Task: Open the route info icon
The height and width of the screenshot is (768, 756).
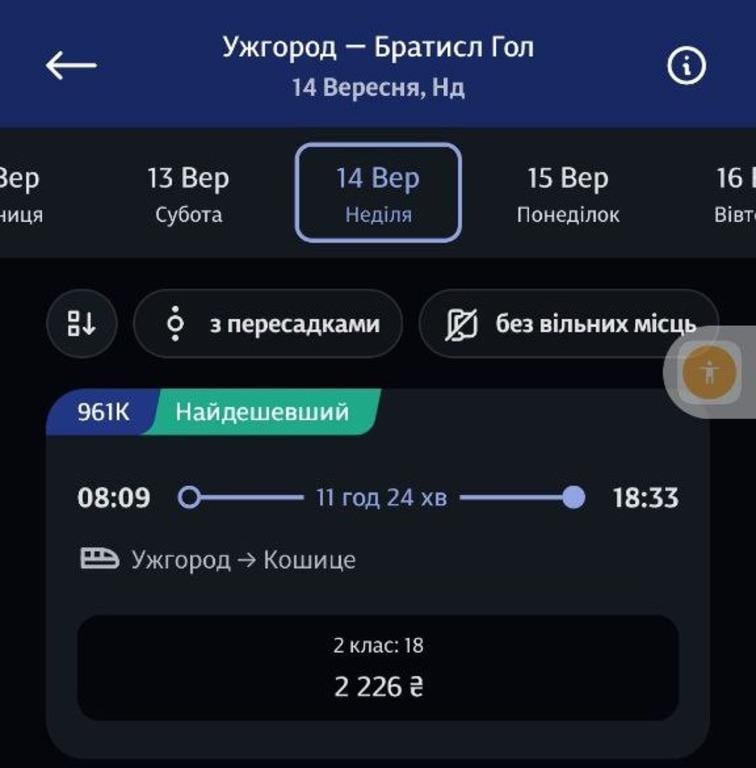Action: (x=686, y=66)
